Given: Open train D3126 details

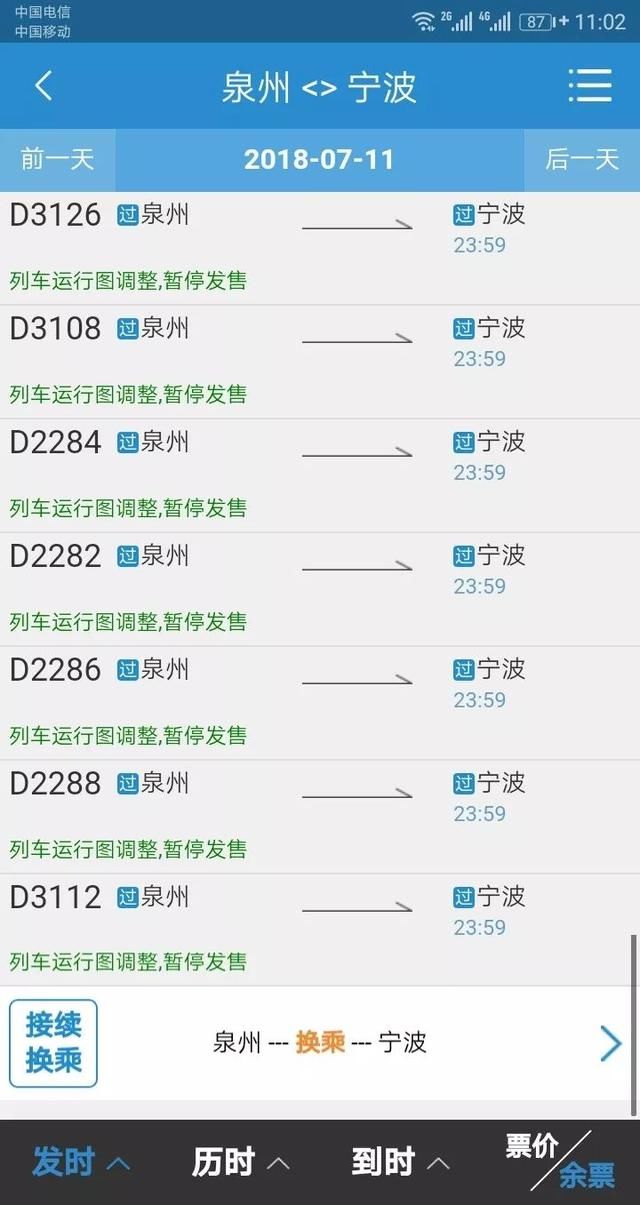Looking at the screenshot, I should coord(320,248).
